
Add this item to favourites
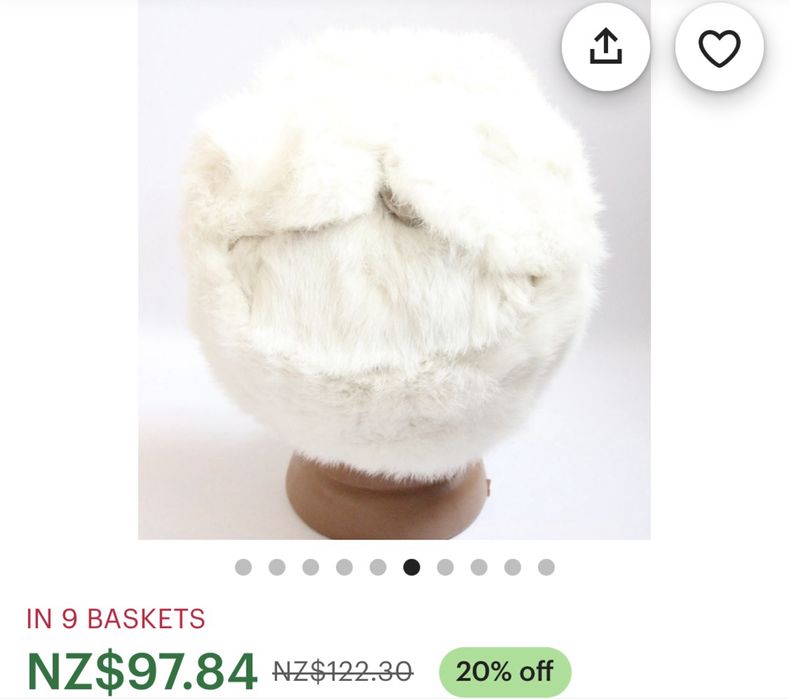coord(719,47)
